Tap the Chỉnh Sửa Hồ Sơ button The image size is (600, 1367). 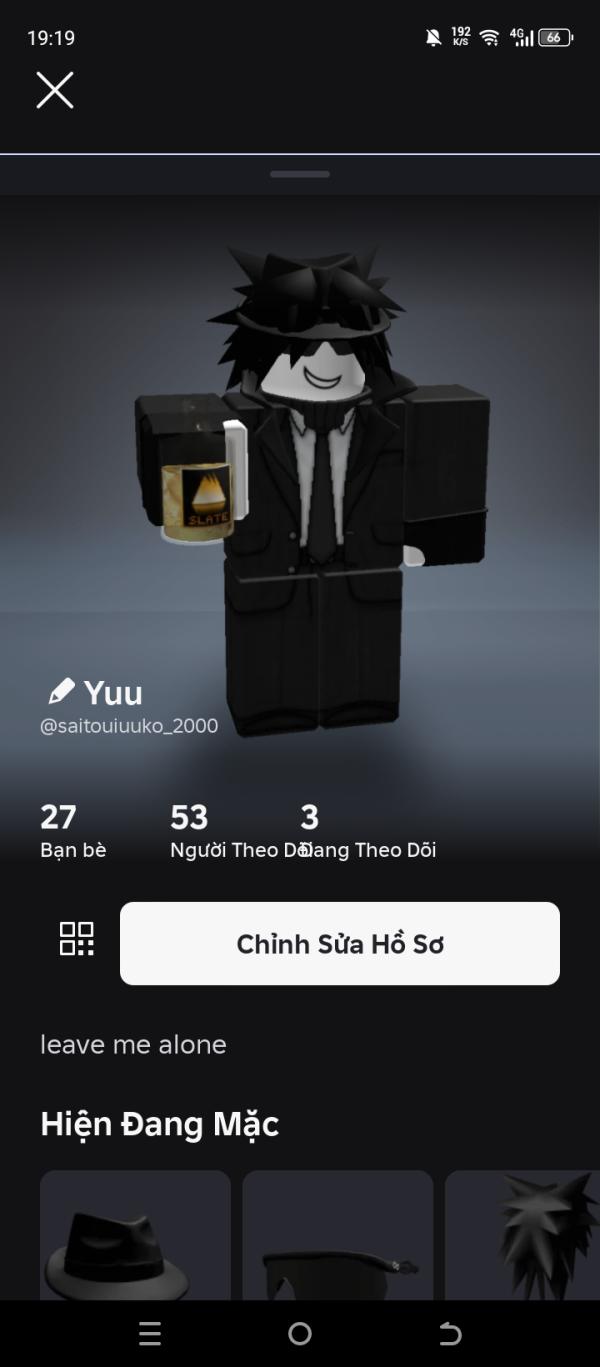(x=340, y=944)
